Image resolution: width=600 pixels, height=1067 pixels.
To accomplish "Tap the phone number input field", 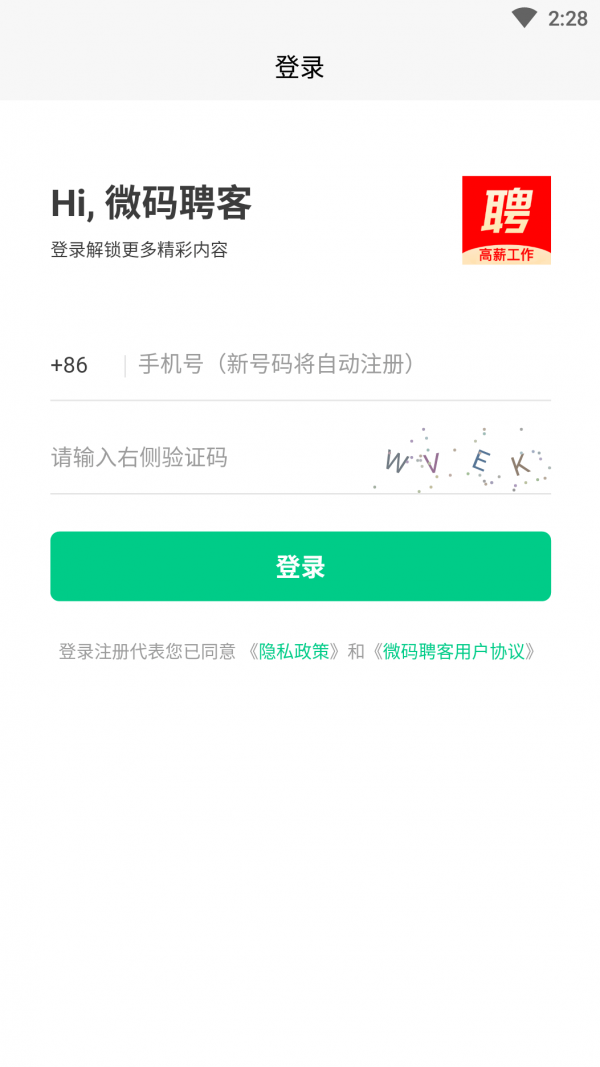I will coord(340,365).
